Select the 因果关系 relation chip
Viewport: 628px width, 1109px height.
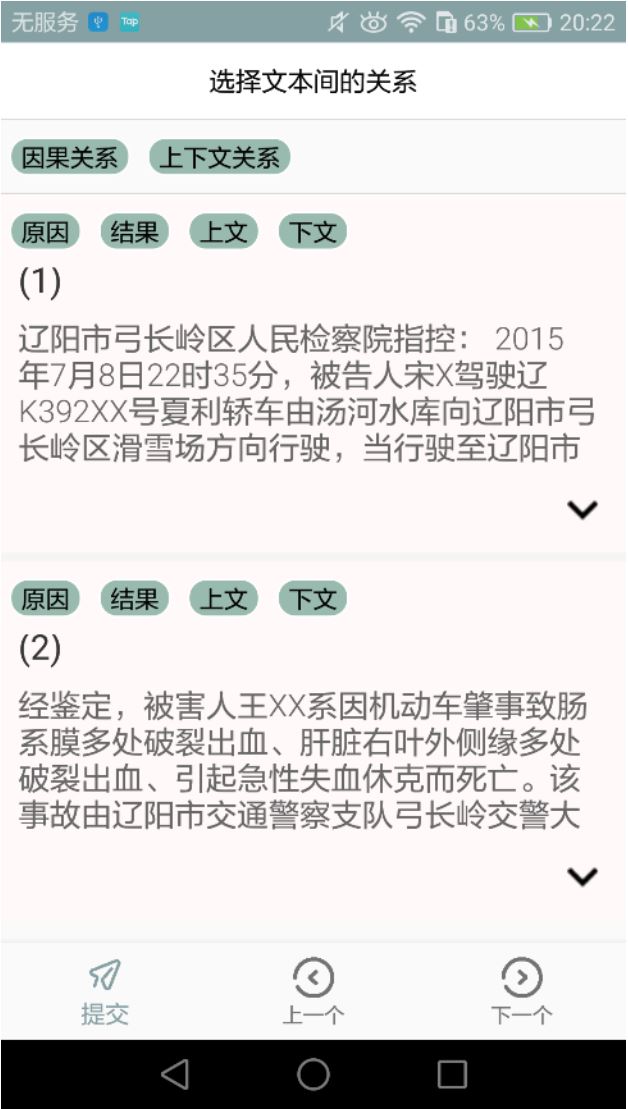coord(70,158)
